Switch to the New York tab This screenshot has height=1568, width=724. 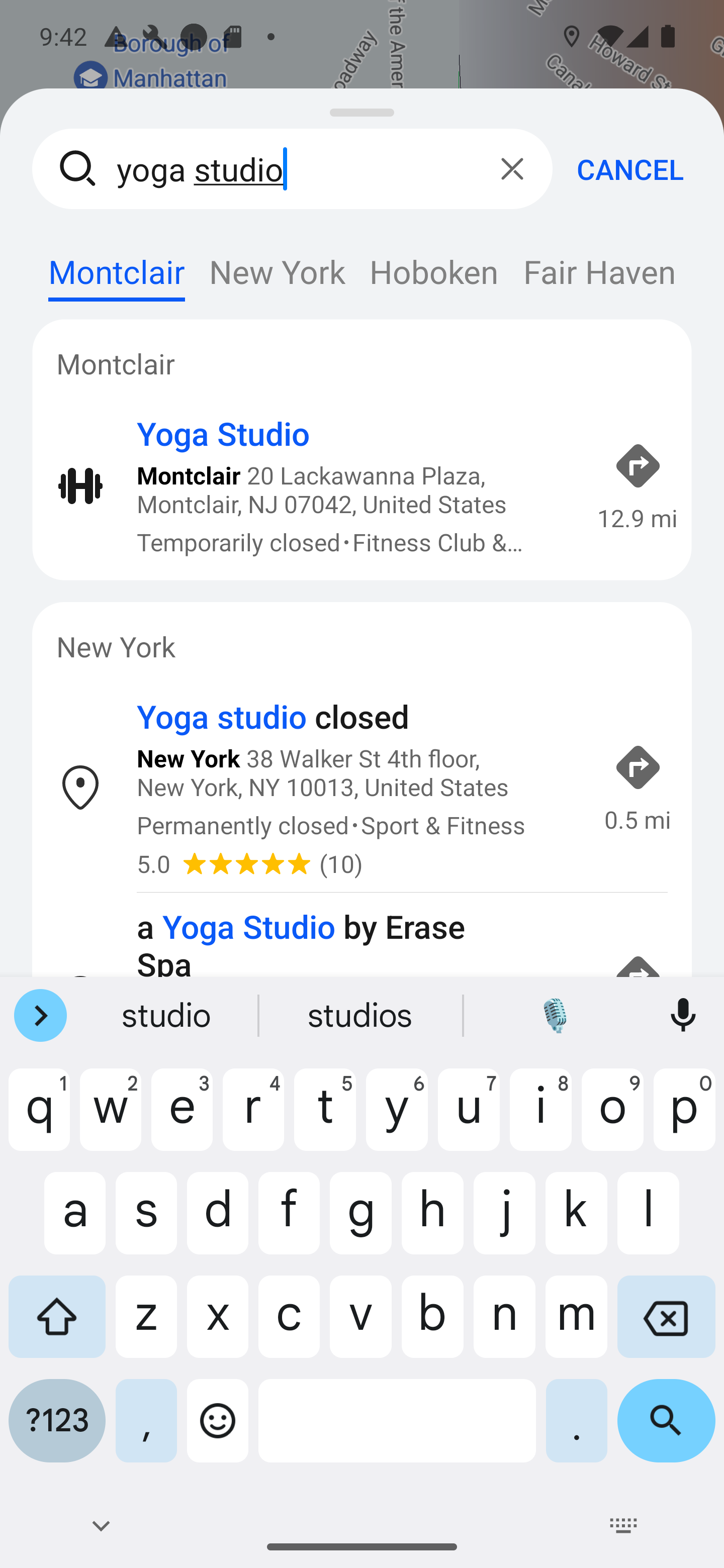point(277,272)
